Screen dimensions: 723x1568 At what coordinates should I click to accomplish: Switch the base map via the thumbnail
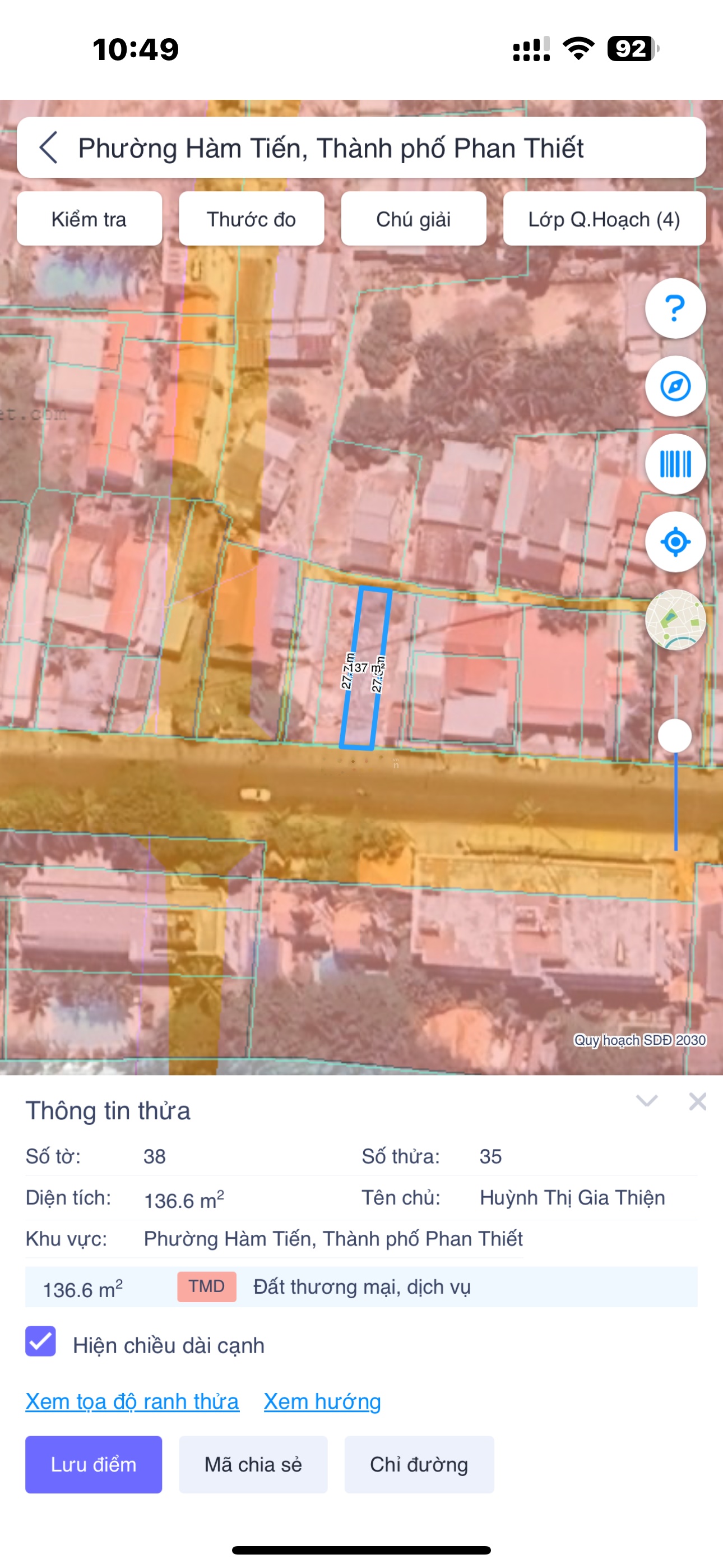click(x=675, y=620)
